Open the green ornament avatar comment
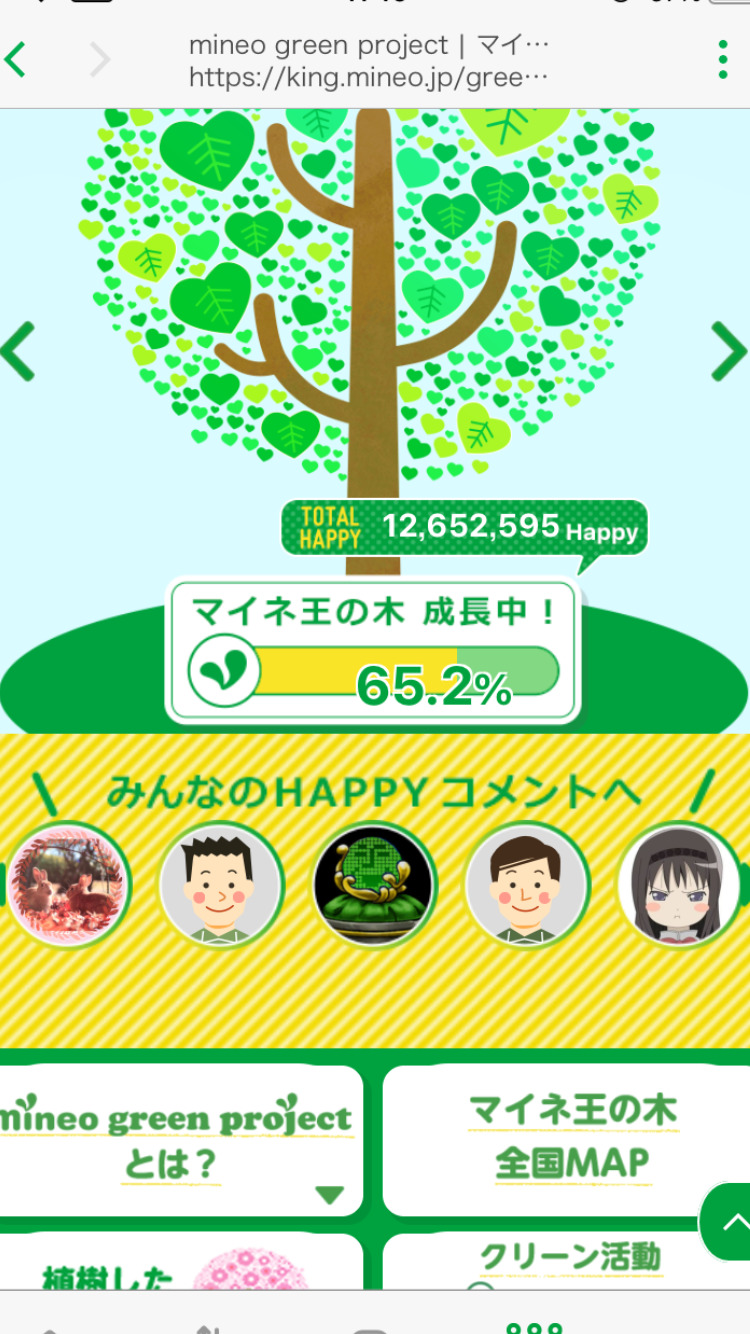Screen dimensions: 750x1334 tap(374, 885)
